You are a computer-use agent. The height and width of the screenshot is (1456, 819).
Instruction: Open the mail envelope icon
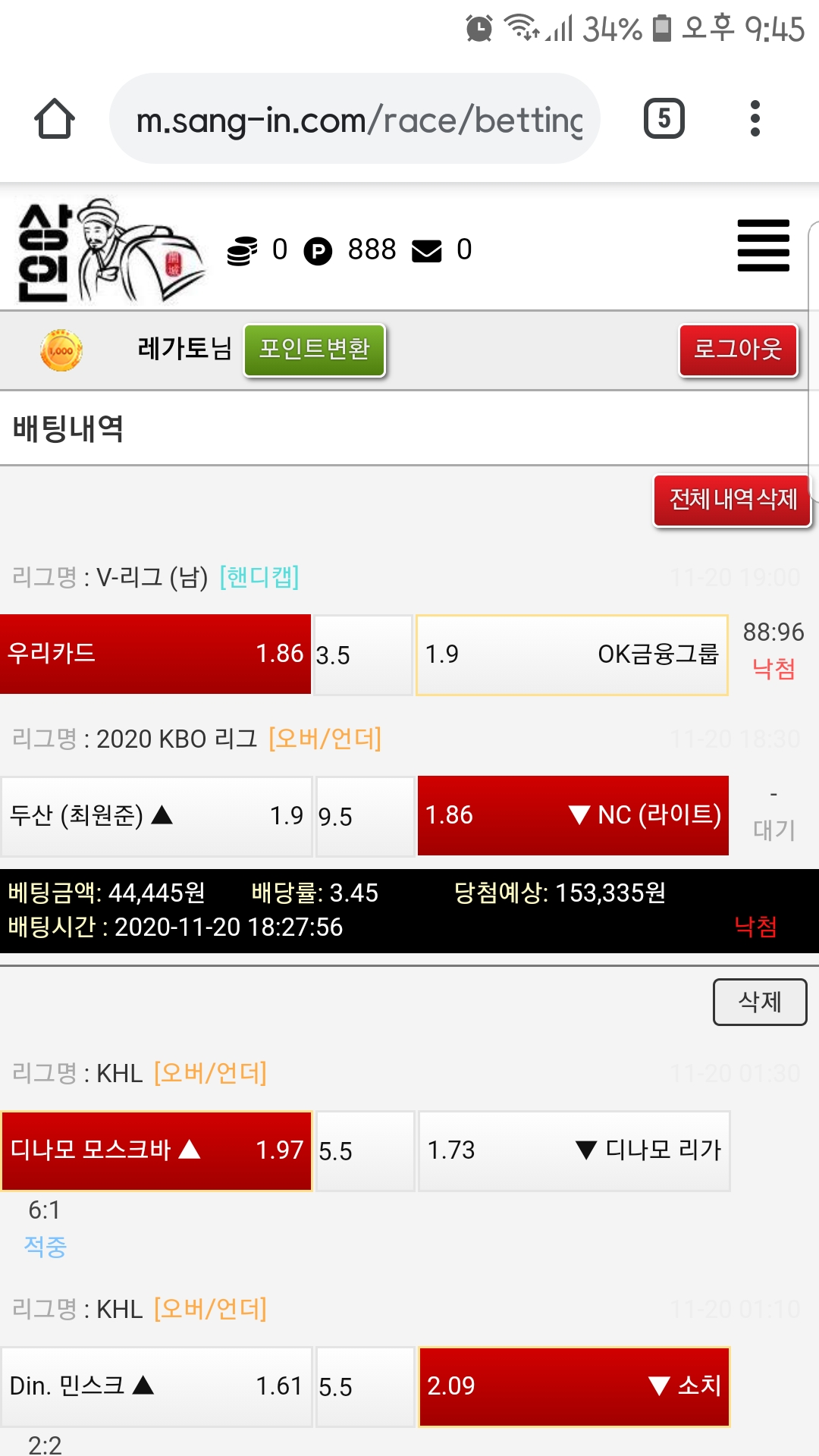tap(427, 250)
